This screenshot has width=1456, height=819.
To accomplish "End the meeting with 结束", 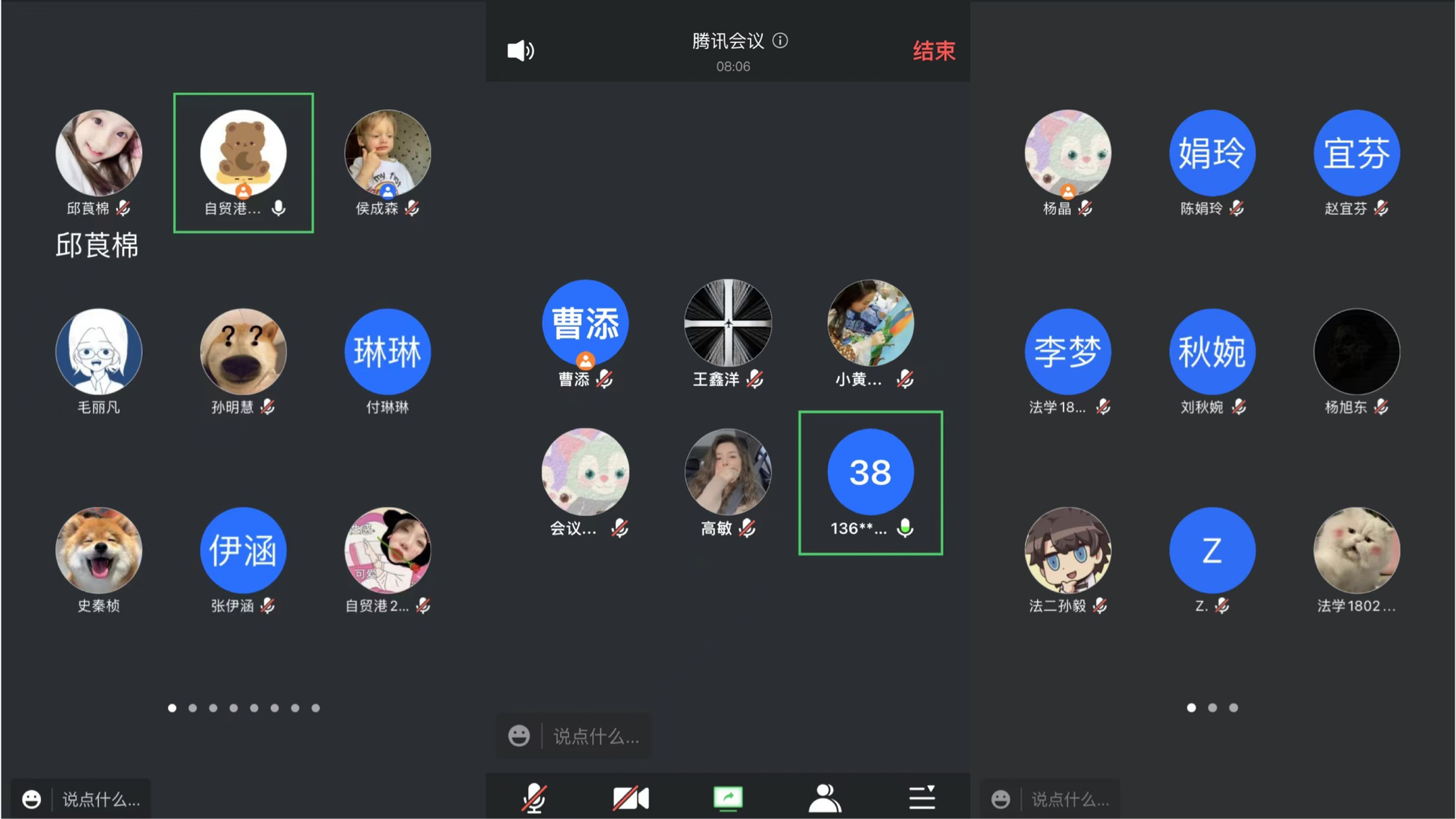I will 933,51.
